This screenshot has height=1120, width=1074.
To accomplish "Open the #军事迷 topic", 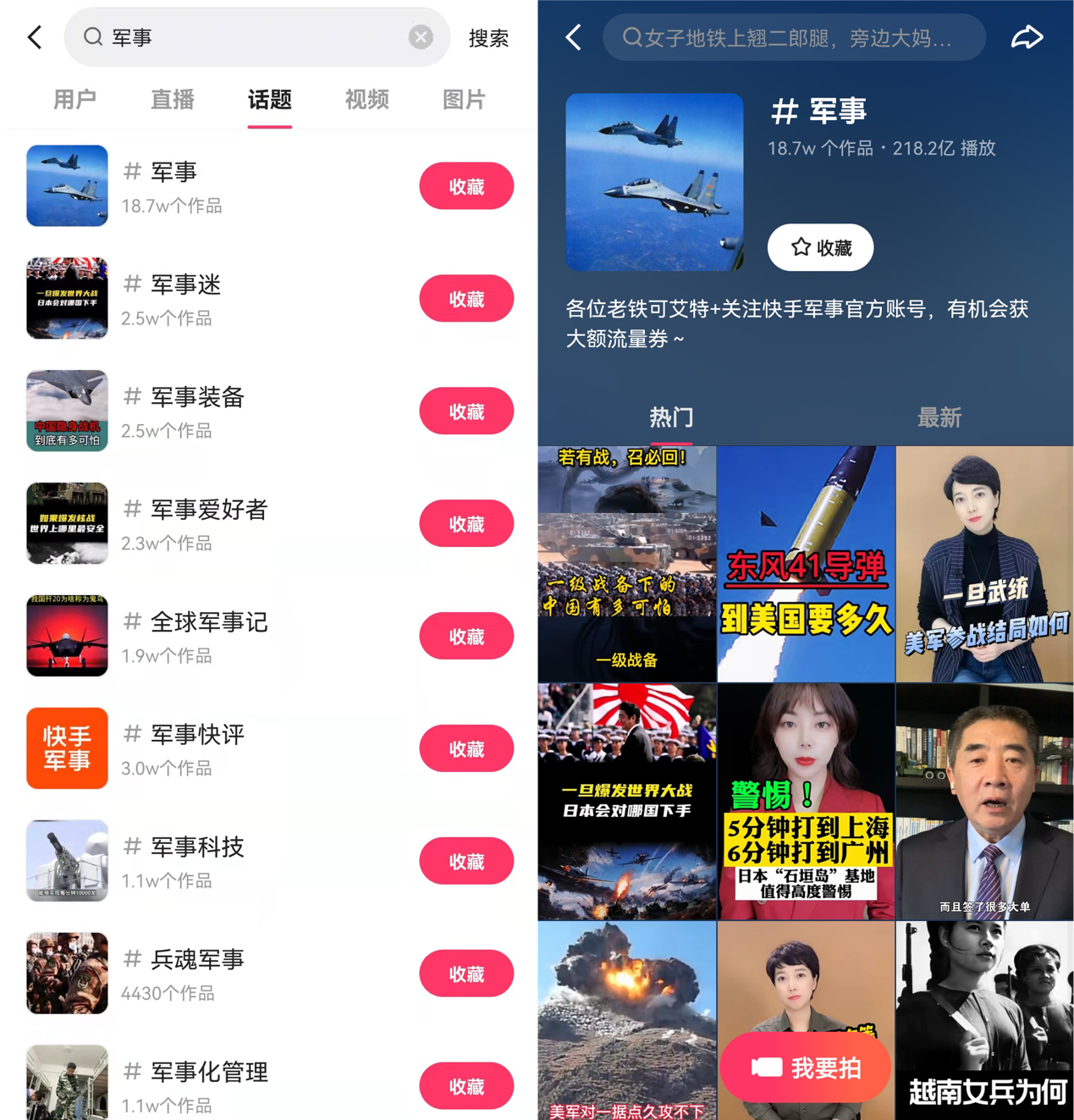I will tap(185, 285).
